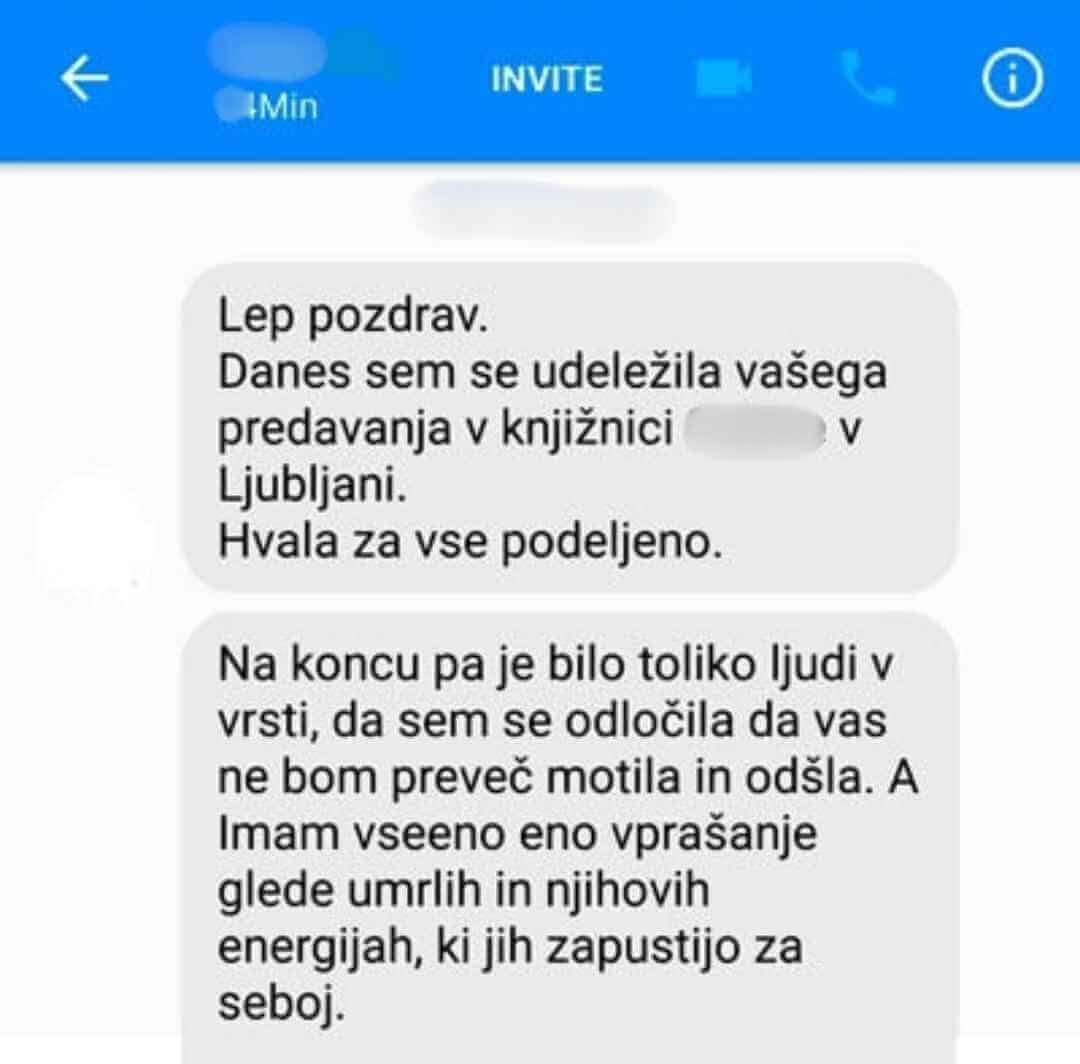Go back with the arrow icon

pos(85,80)
